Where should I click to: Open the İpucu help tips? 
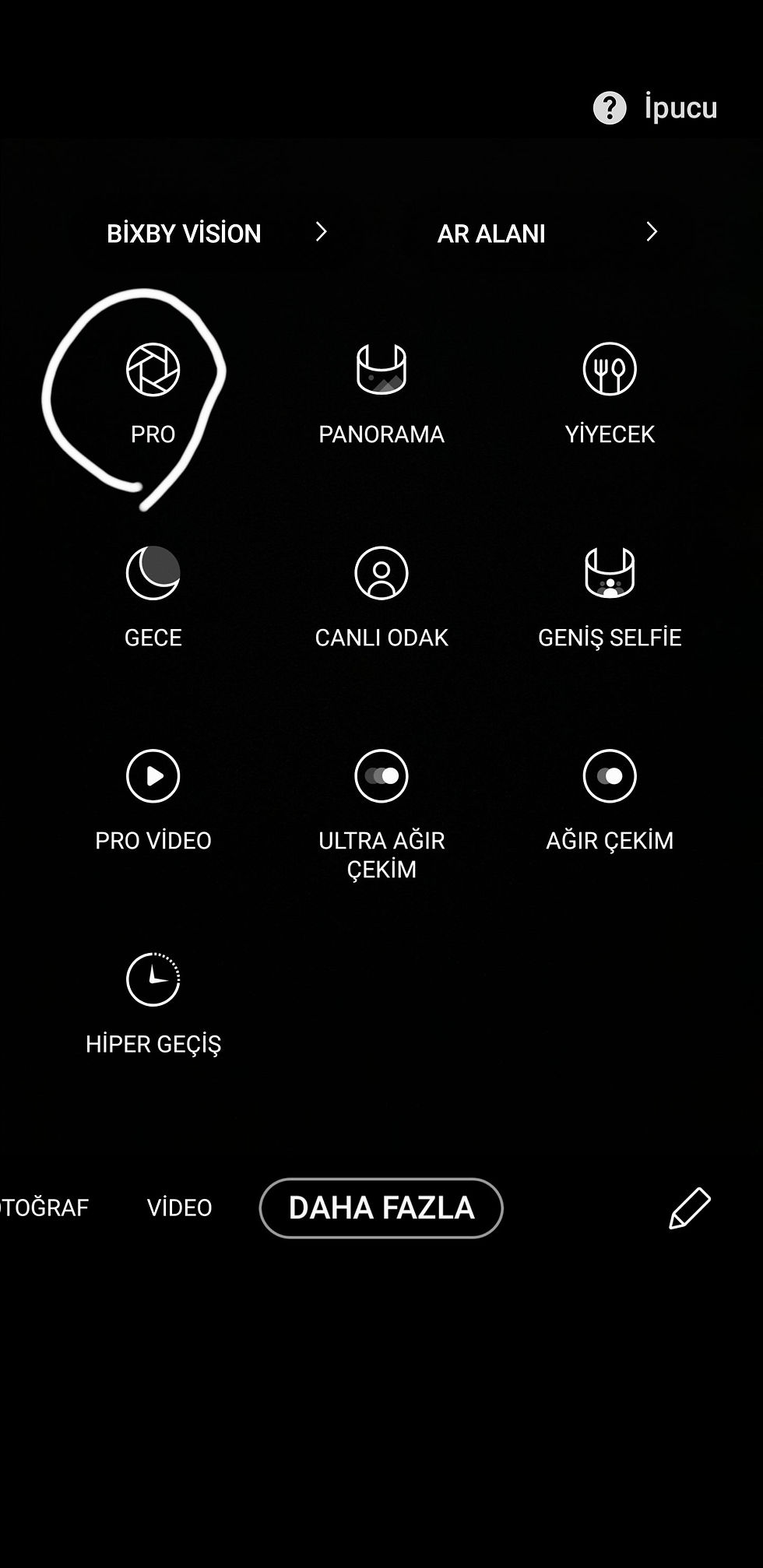pos(658,107)
